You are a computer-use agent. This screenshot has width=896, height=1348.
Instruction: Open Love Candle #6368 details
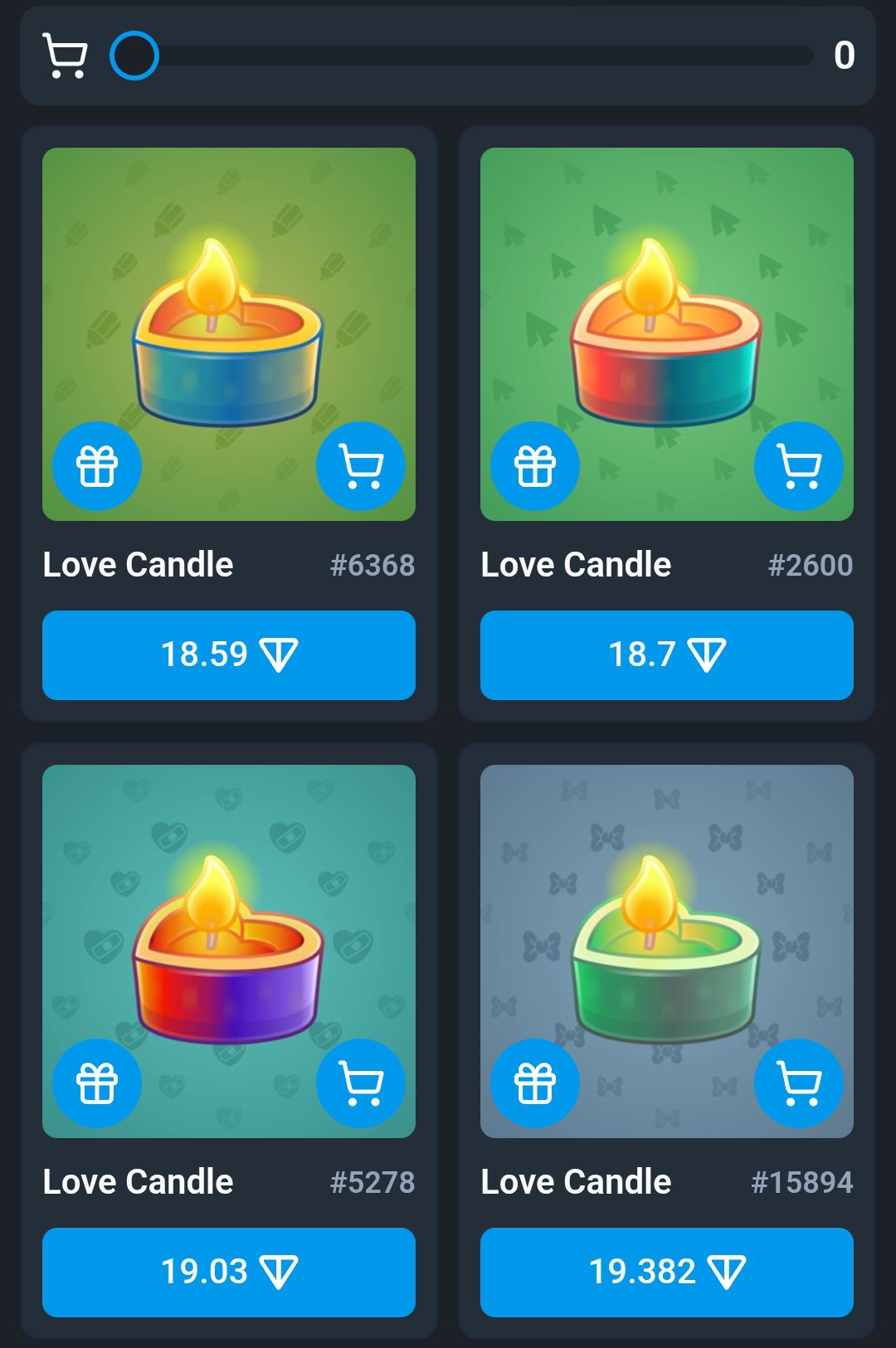(229, 315)
